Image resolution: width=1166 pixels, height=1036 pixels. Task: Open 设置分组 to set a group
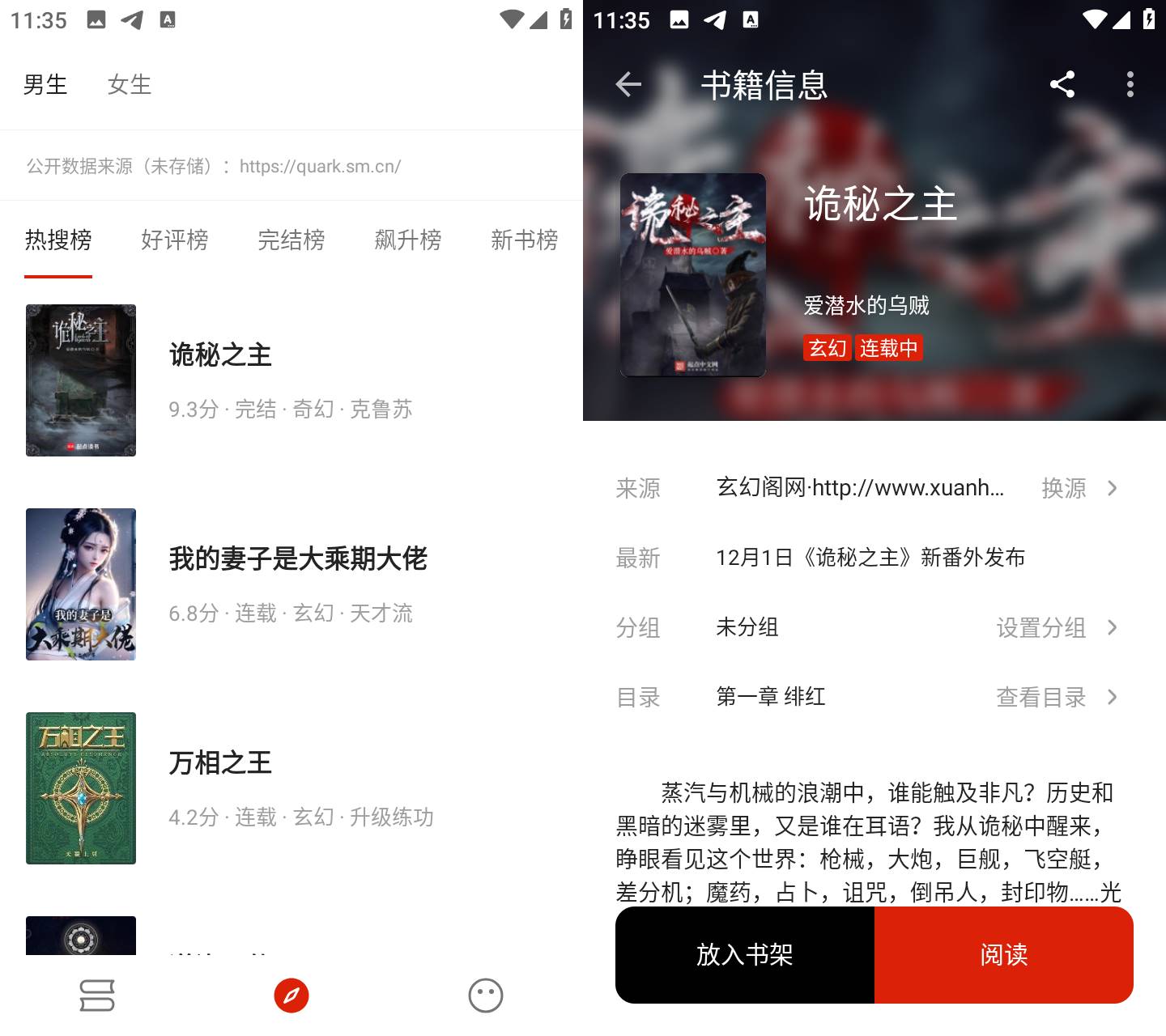point(1055,627)
